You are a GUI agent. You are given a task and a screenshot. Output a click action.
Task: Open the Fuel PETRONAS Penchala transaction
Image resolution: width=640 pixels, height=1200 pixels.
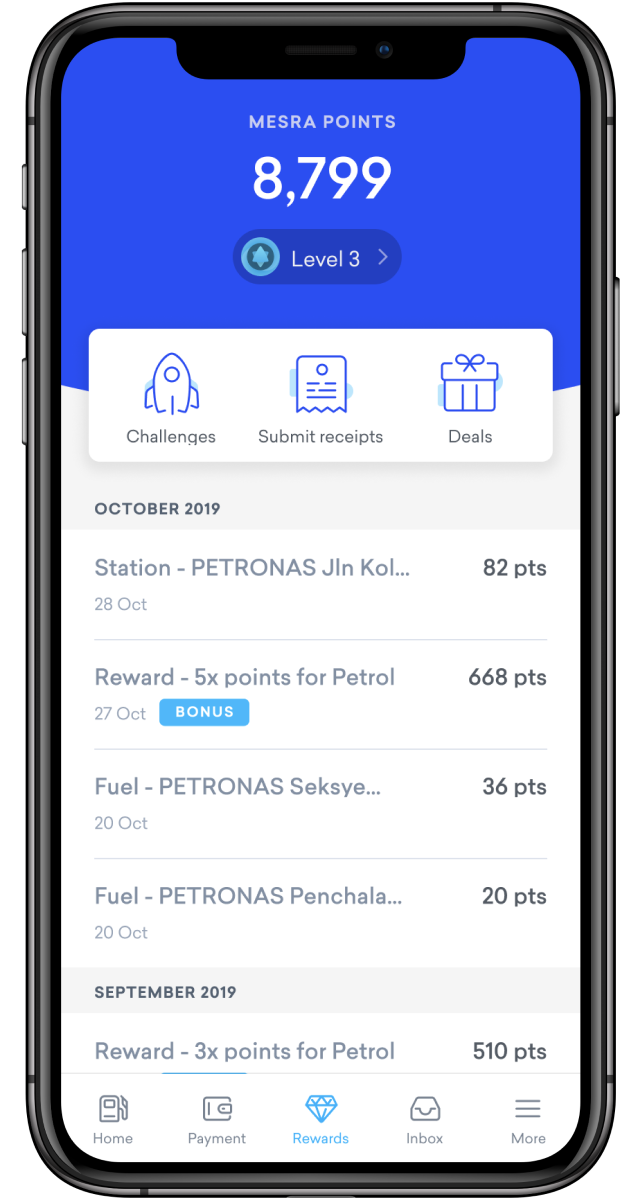tap(320, 912)
